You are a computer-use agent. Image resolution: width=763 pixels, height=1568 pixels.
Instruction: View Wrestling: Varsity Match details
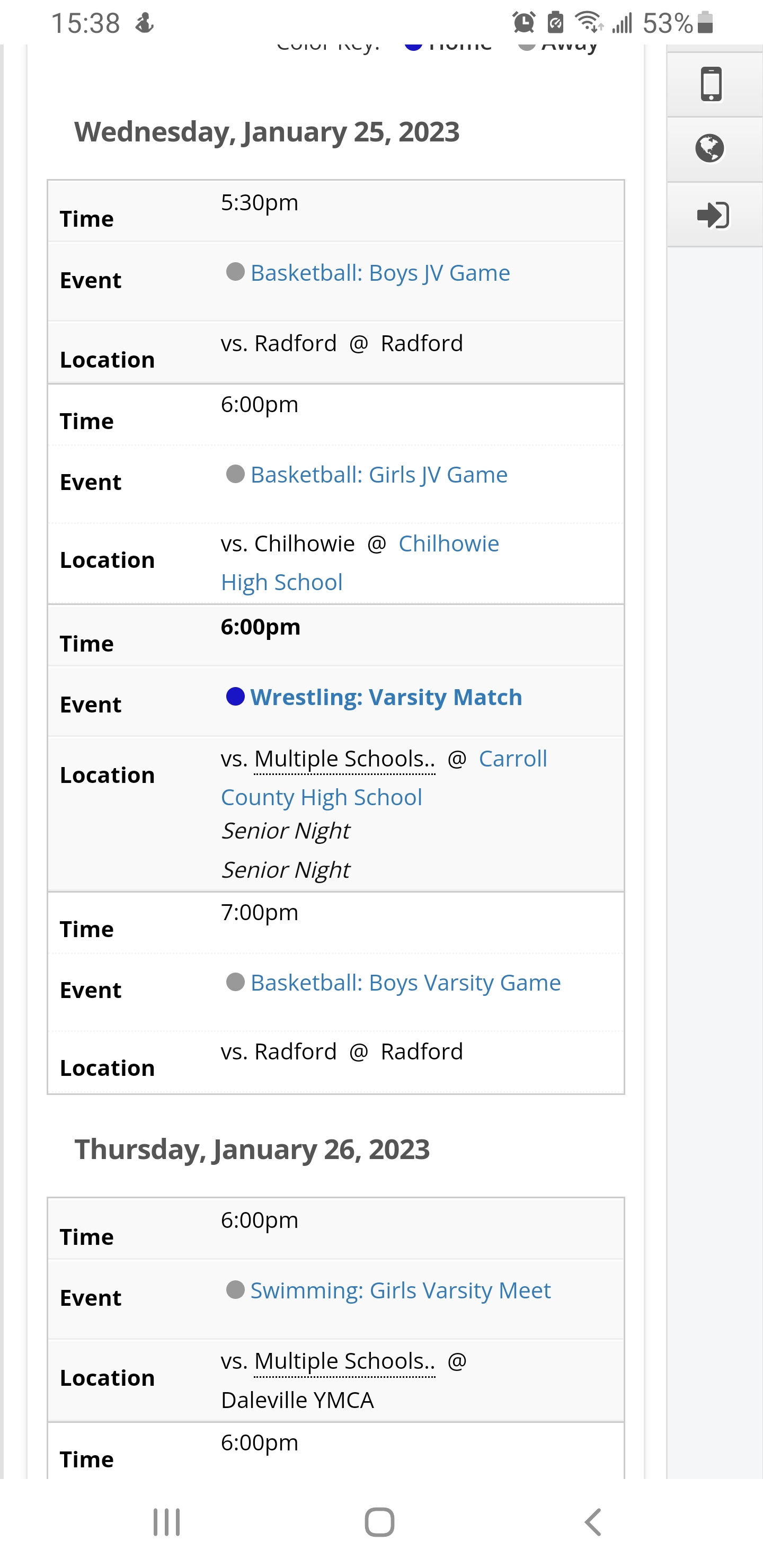(386, 697)
